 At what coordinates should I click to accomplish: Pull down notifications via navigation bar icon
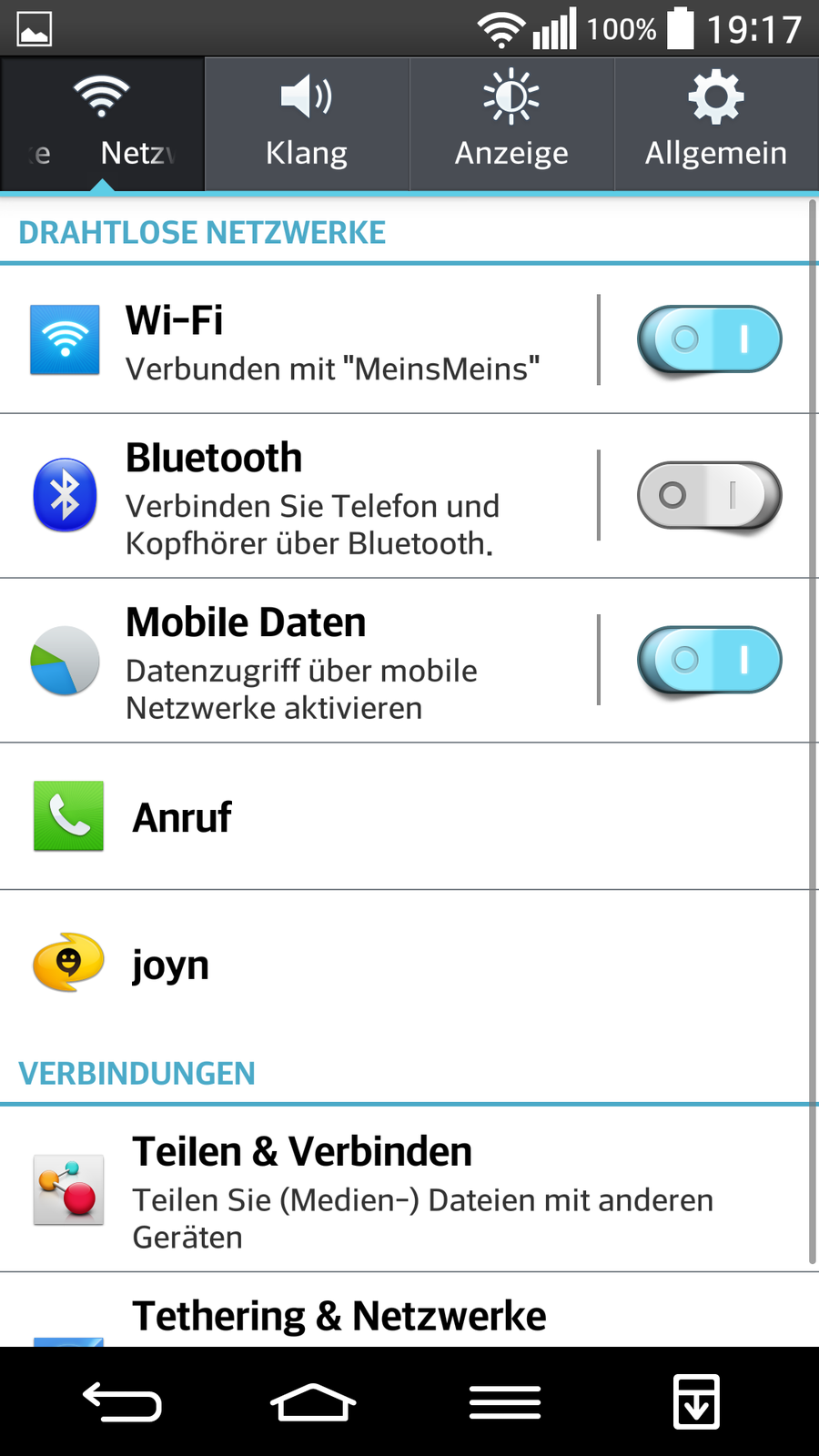tap(696, 1401)
